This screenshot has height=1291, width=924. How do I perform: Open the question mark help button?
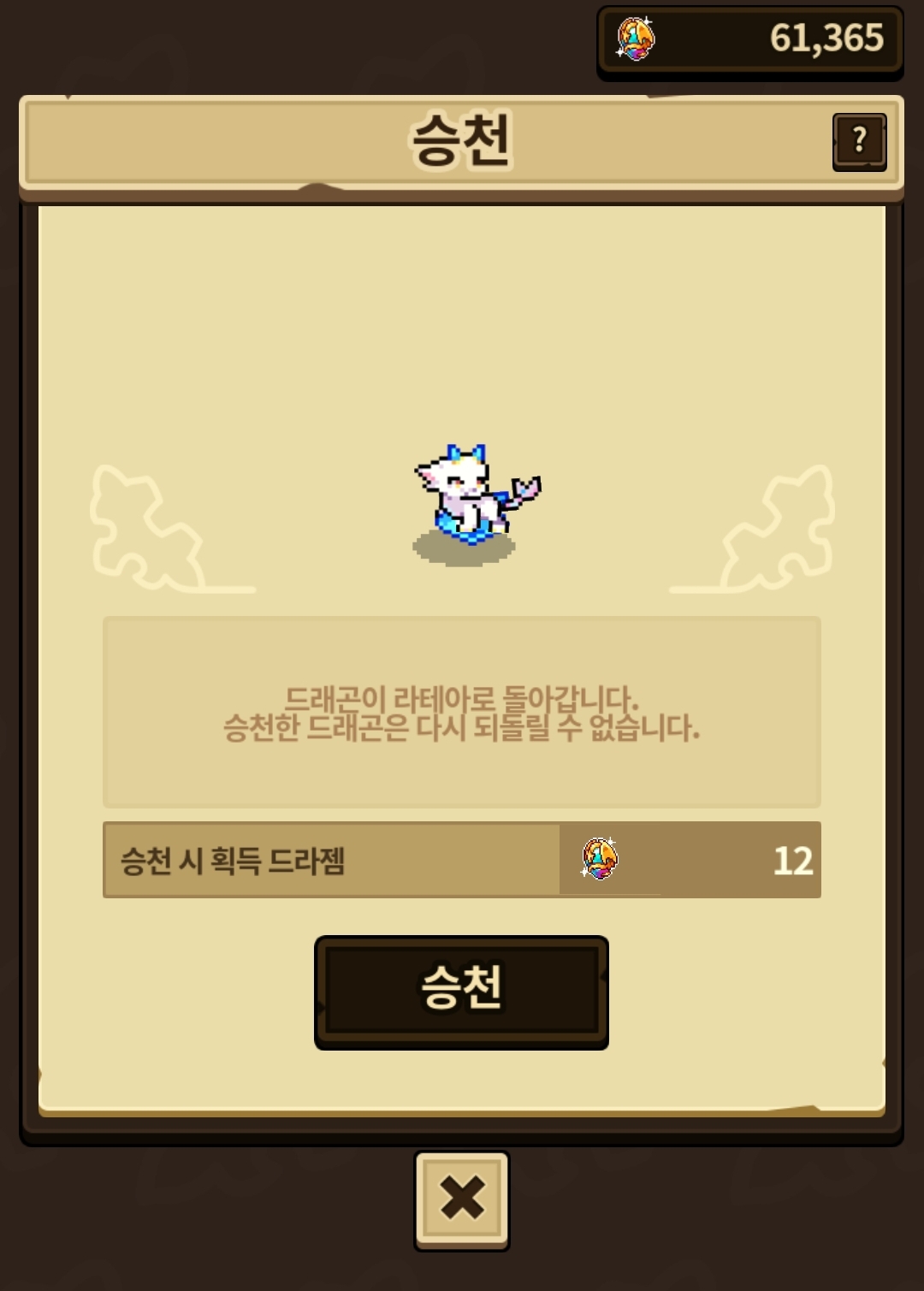(859, 141)
